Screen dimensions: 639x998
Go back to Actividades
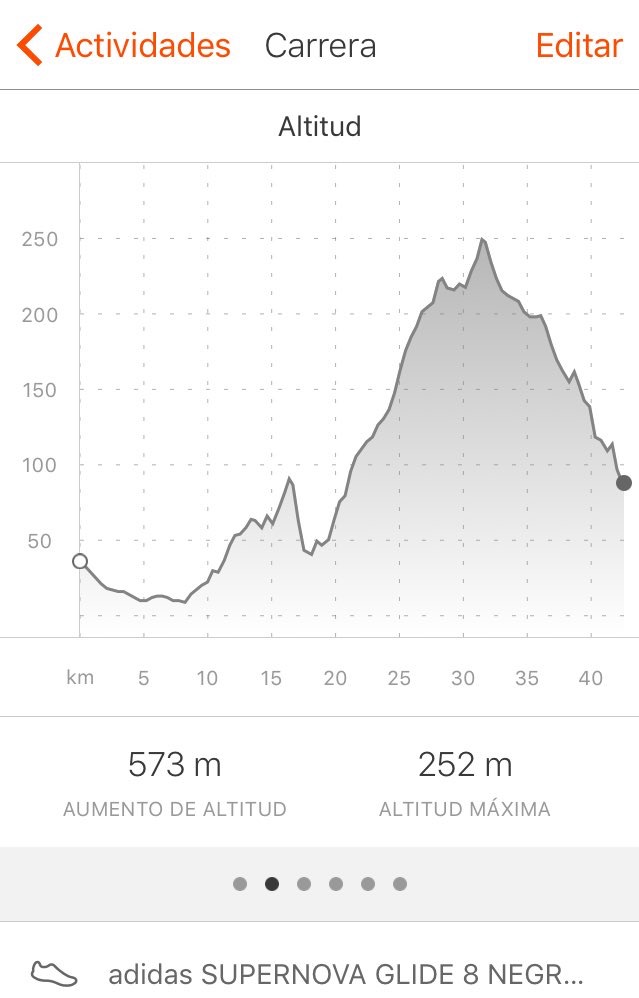[125, 46]
